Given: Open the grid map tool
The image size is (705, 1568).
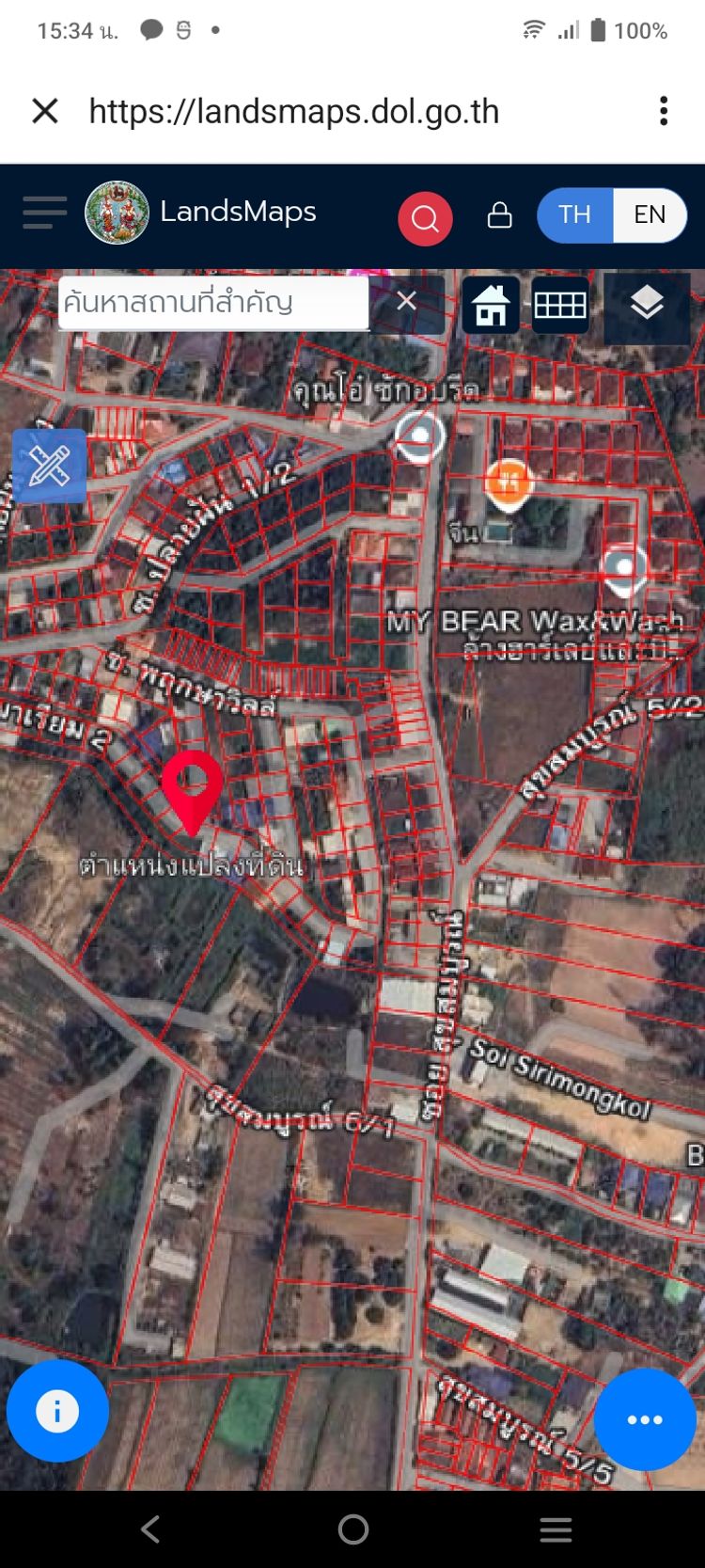Looking at the screenshot, I should [560, 306].
